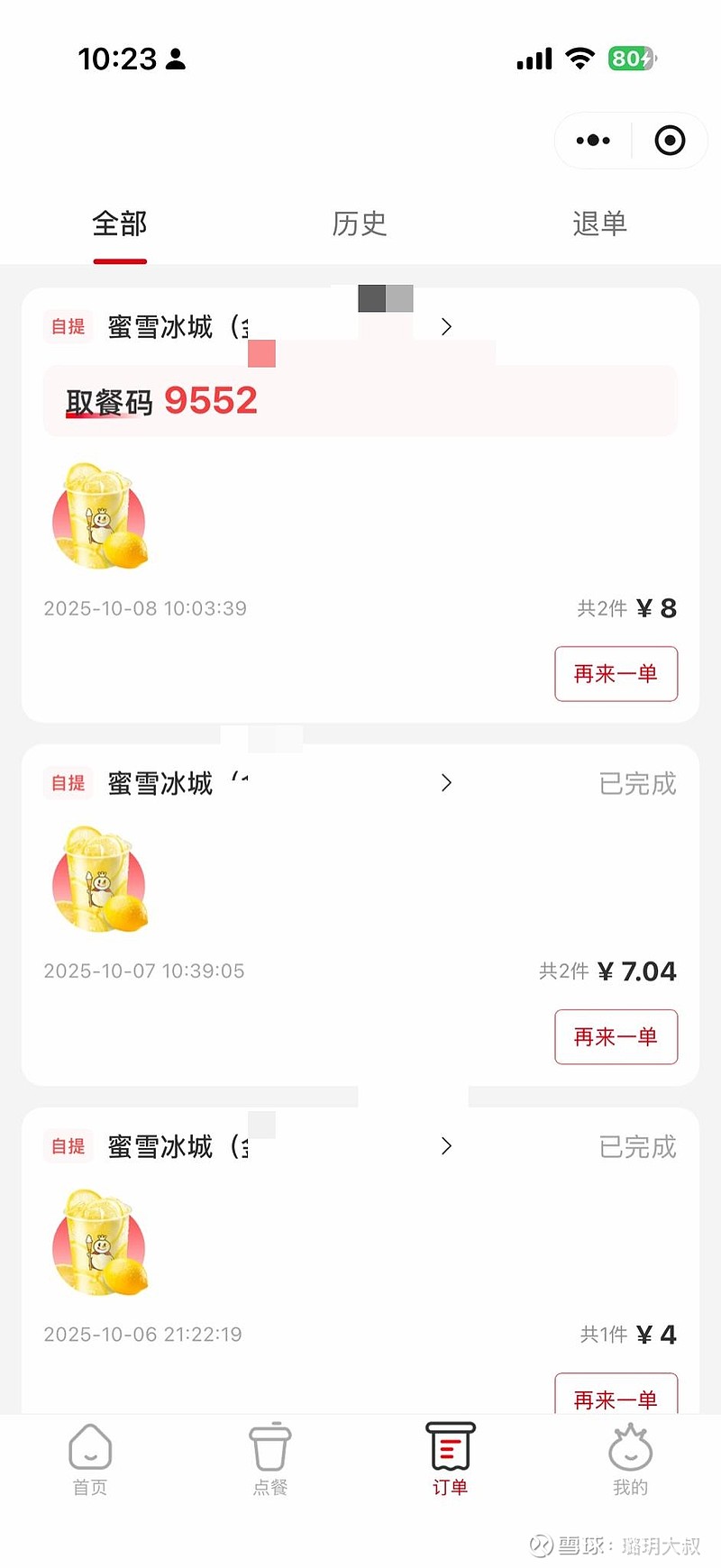Open store details for the 2025-10-07 order
The height and width of the screenshot is (1568, 721).
(x=445, y=783)
